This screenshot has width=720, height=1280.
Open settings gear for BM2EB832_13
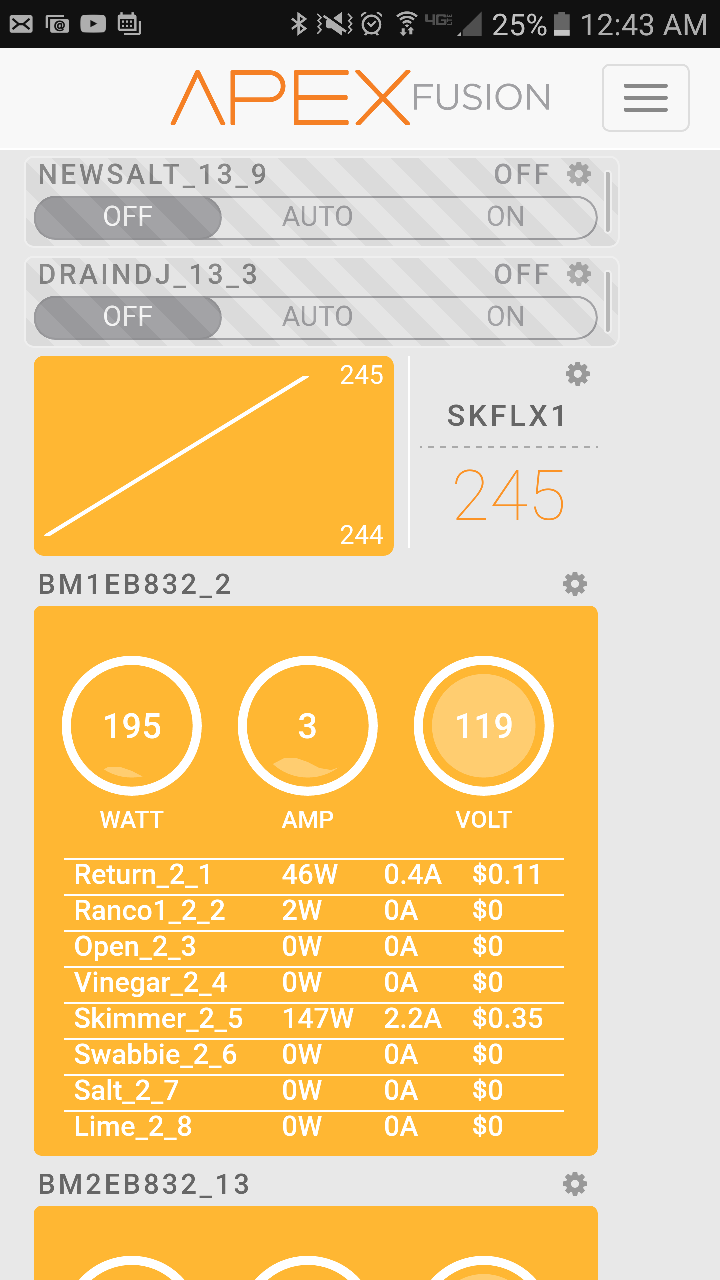click(574, 1184)
